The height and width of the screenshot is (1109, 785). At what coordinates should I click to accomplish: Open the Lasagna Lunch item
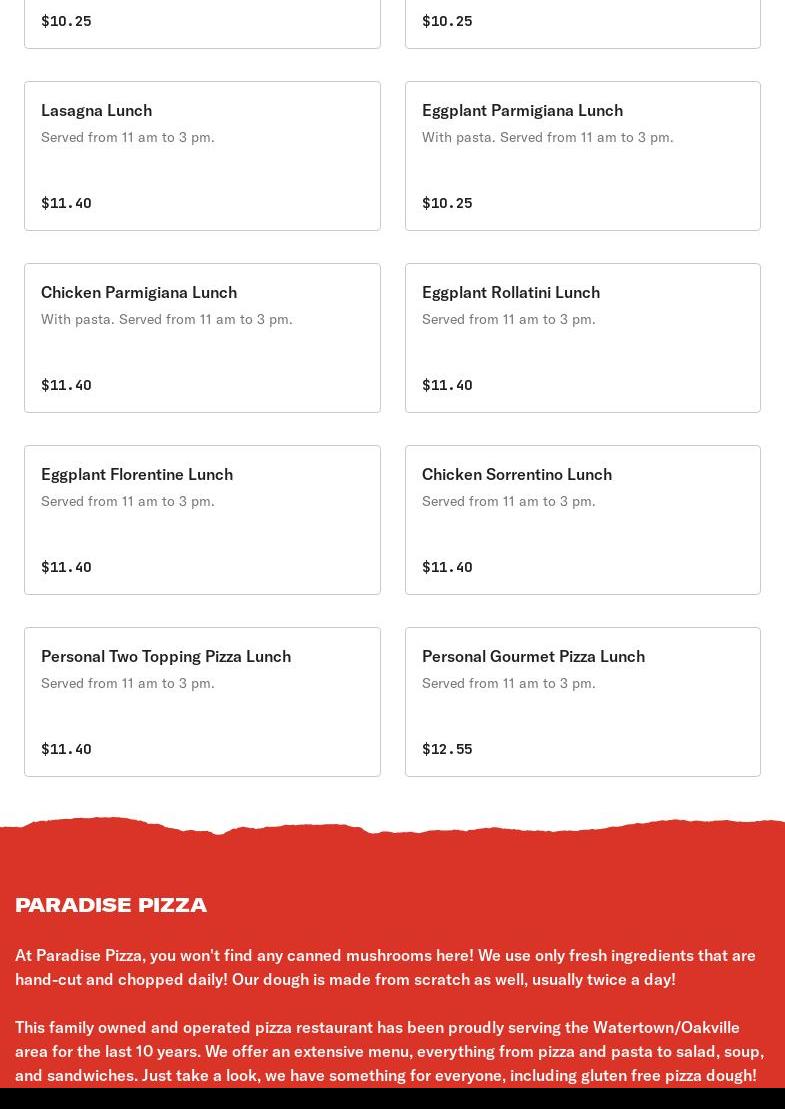[x=202, y=156]
